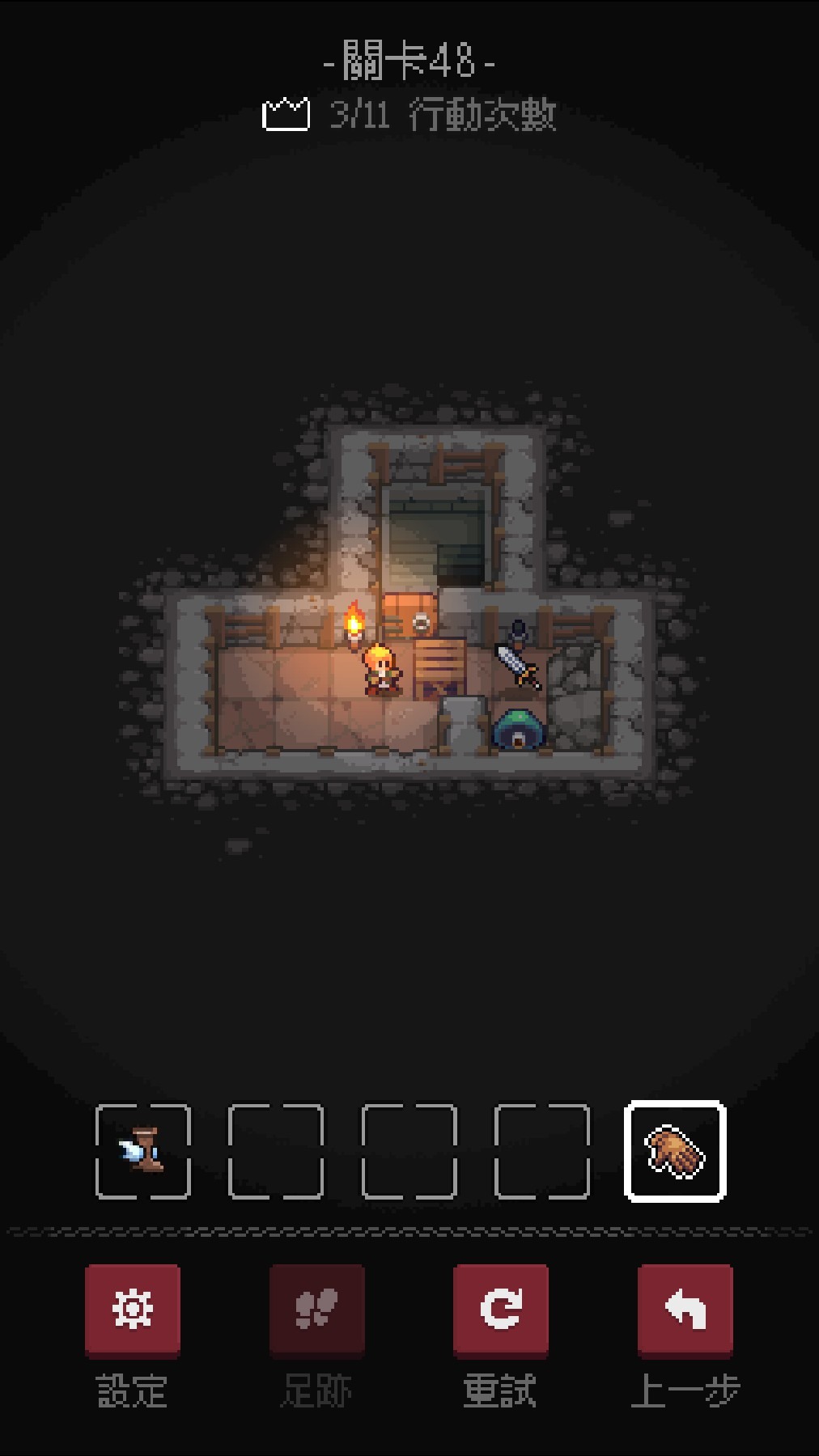Tap the staircase exit doorway
Viewport: 819px width, 1456px height.
tap(437, 536)
